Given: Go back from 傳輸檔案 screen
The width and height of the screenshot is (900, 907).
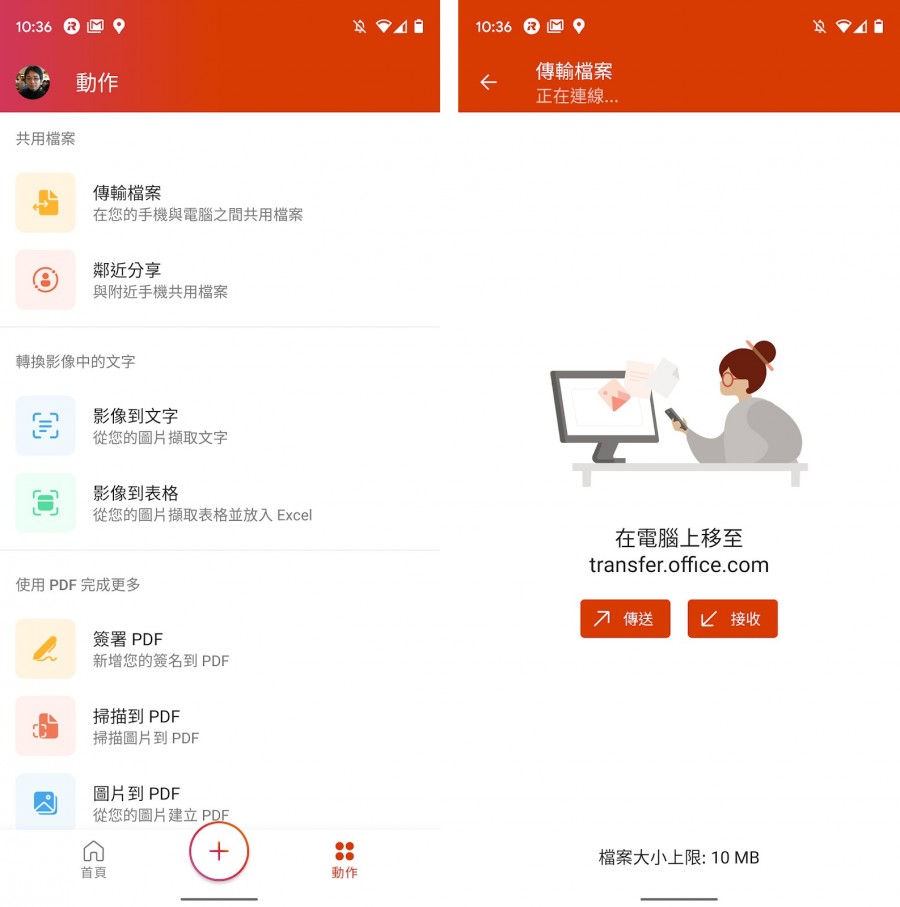Looking at the screenshot, I should [488, 82].
